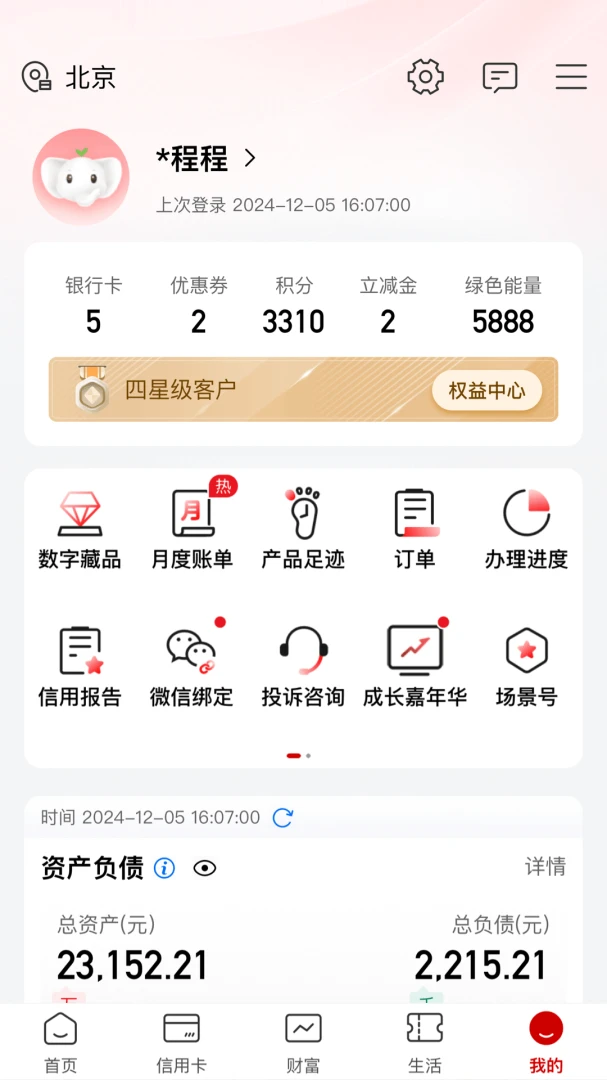
Task: Open 成长嘉年华
Action: click(415, 667)
